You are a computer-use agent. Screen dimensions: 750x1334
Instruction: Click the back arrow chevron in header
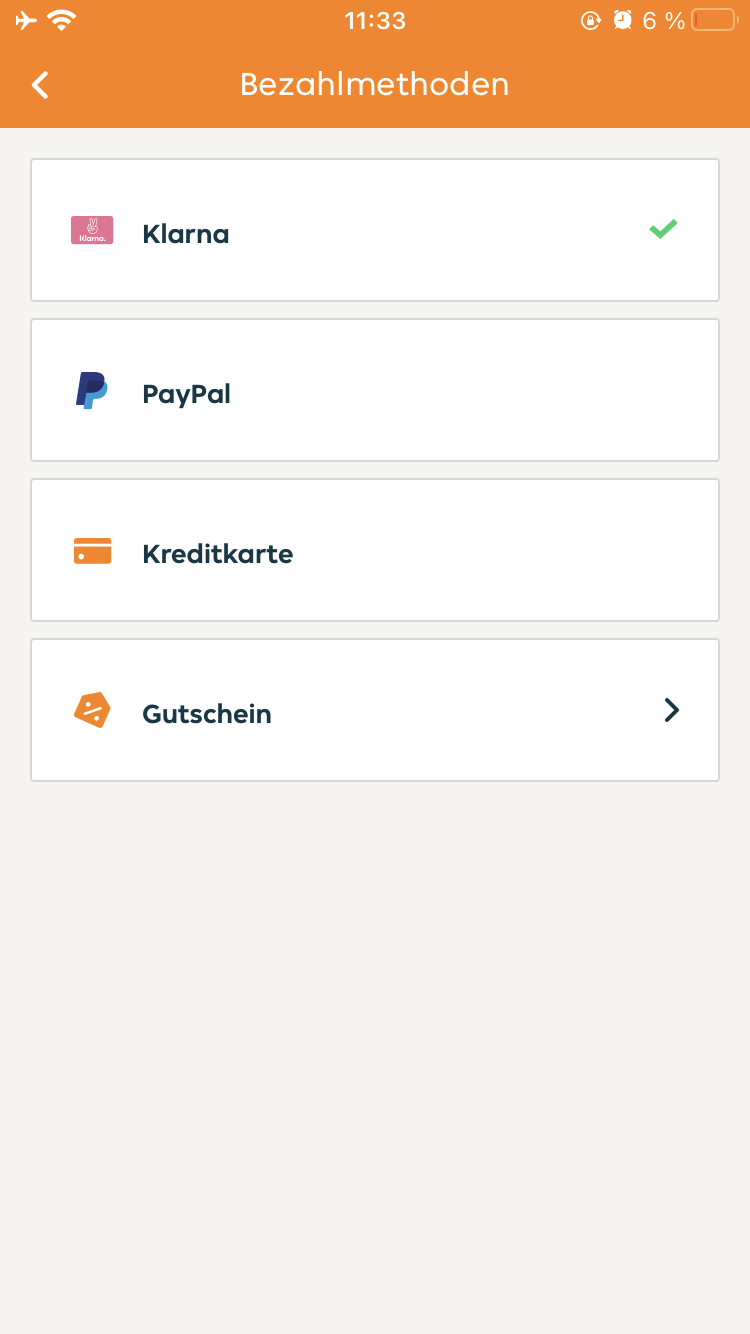click(x=40, y=85)
